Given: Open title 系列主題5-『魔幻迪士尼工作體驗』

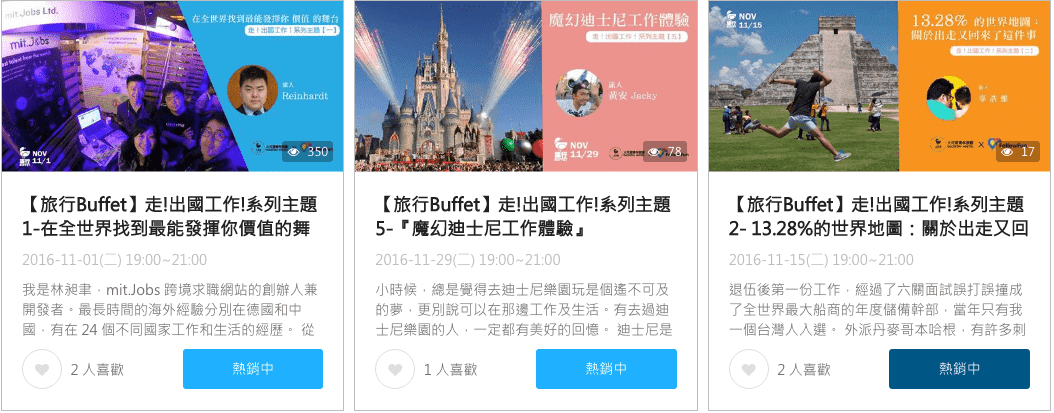Looking at the screenshot, I should (x=523, y=216).
